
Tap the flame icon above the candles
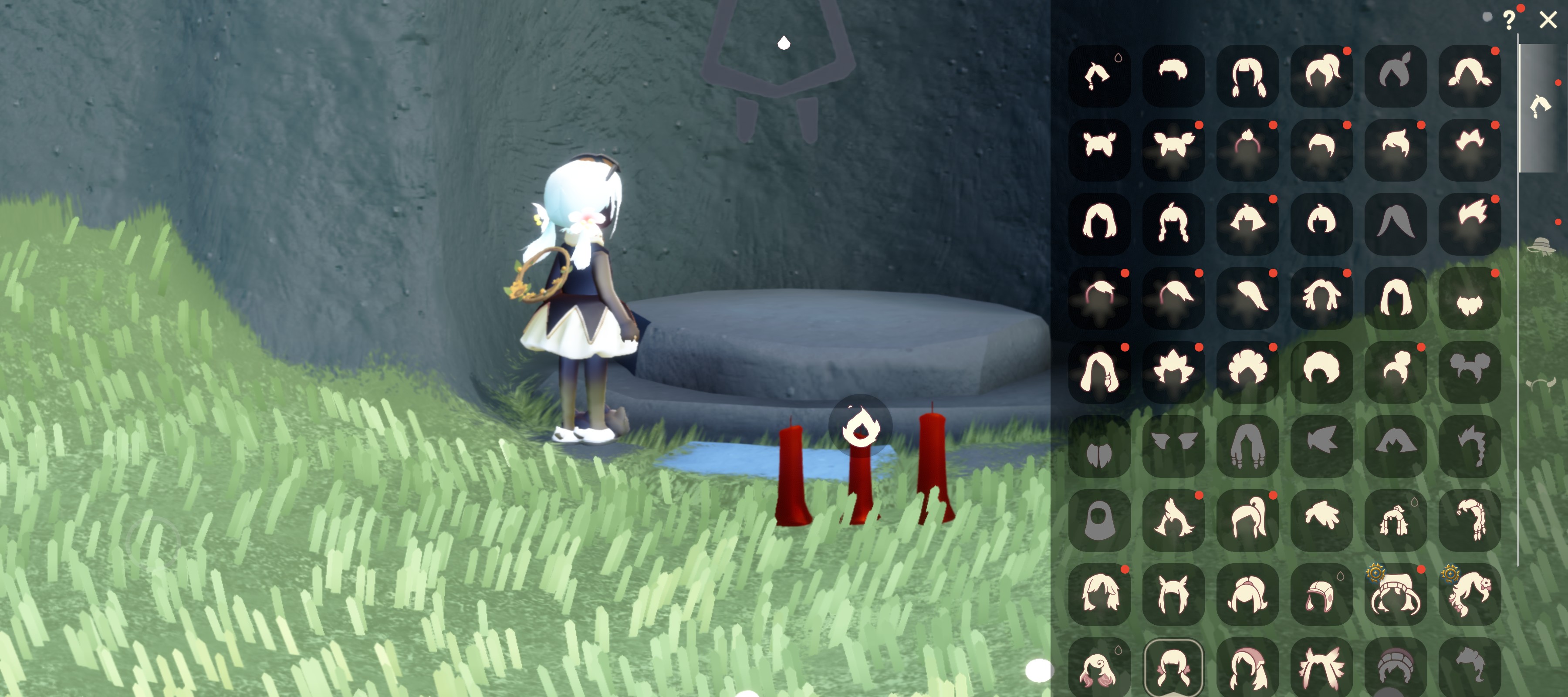pyautogui.click(x=860, y=426)
